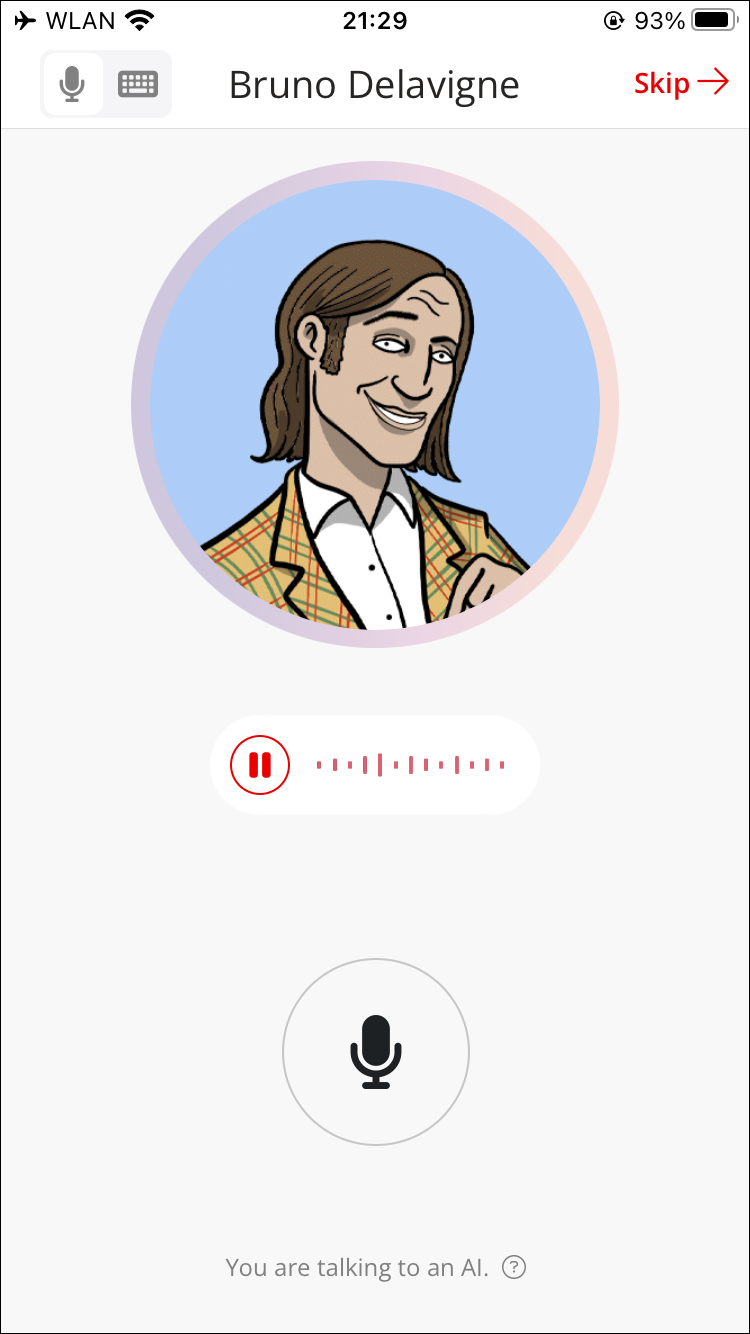Image resolution: width=750 pixels, height=1334 pixels.
Task: Switch to keyboard input mode
Action: [x=138, y=84]
